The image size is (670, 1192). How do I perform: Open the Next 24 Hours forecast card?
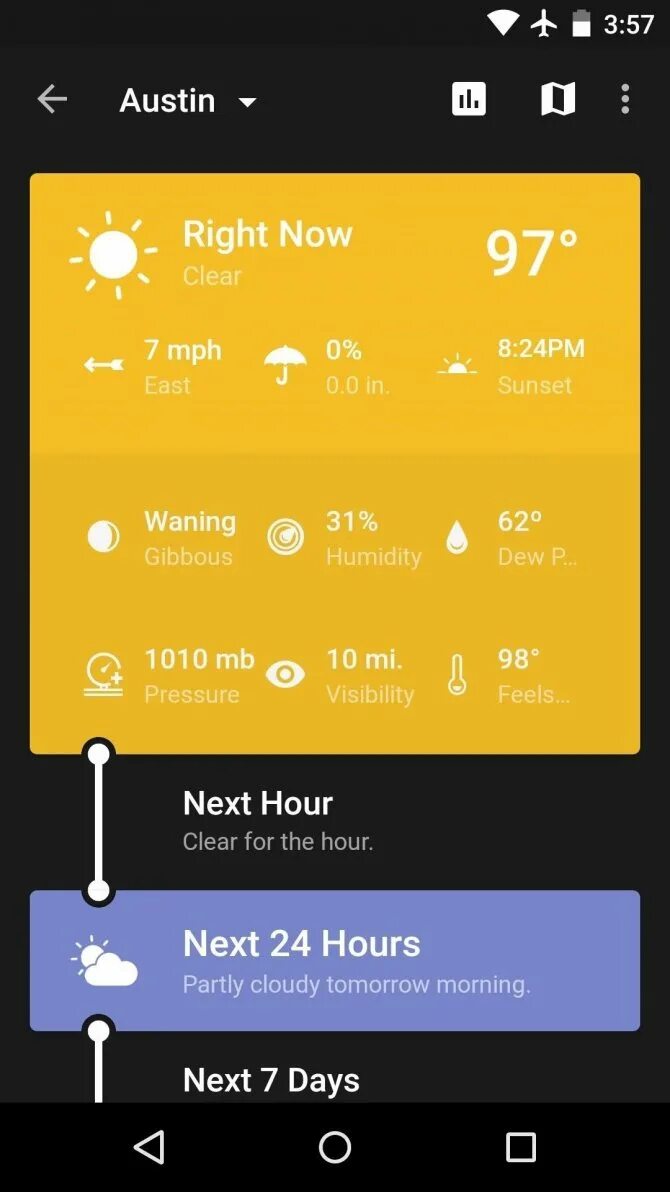(335, 960)
